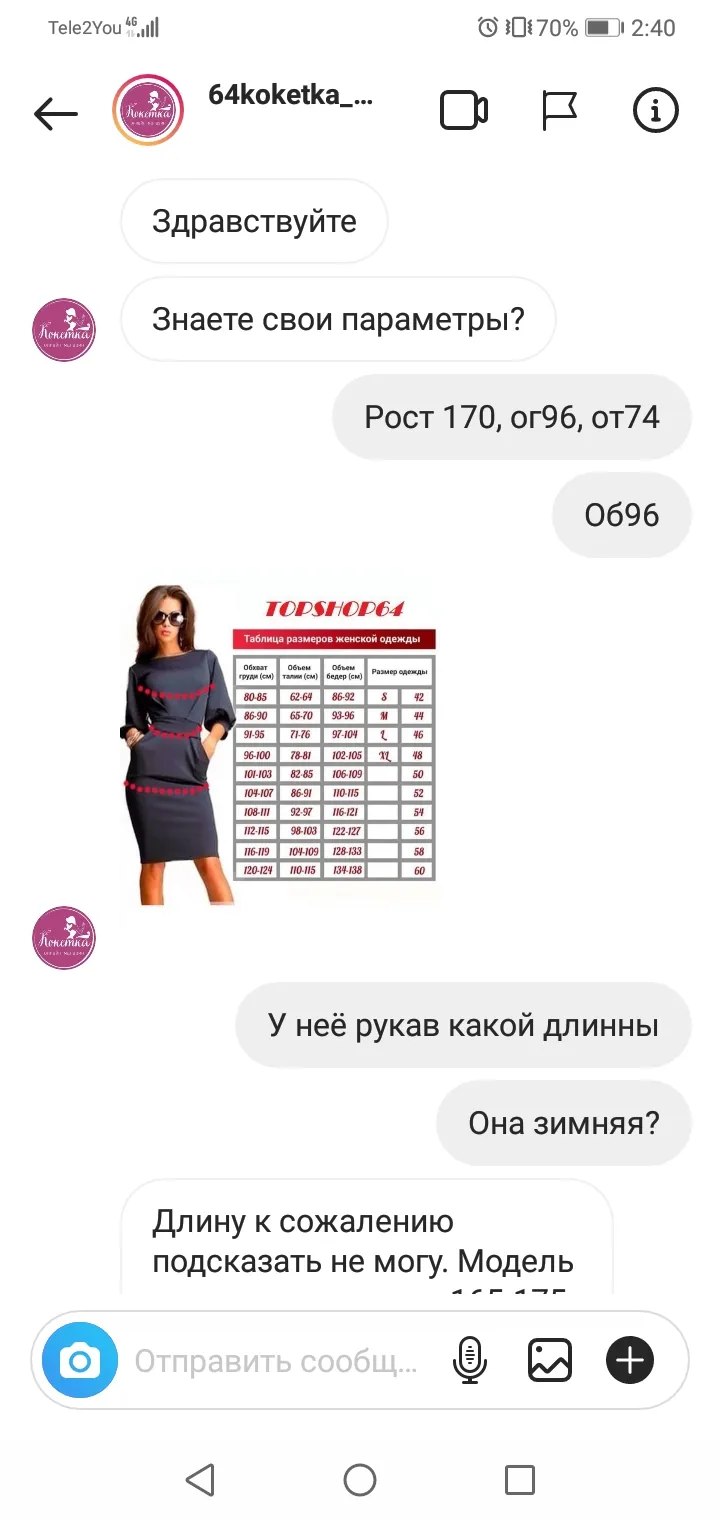Open the recent apps view
This screenshot has height=1520, width=720.
(520, 1479)
